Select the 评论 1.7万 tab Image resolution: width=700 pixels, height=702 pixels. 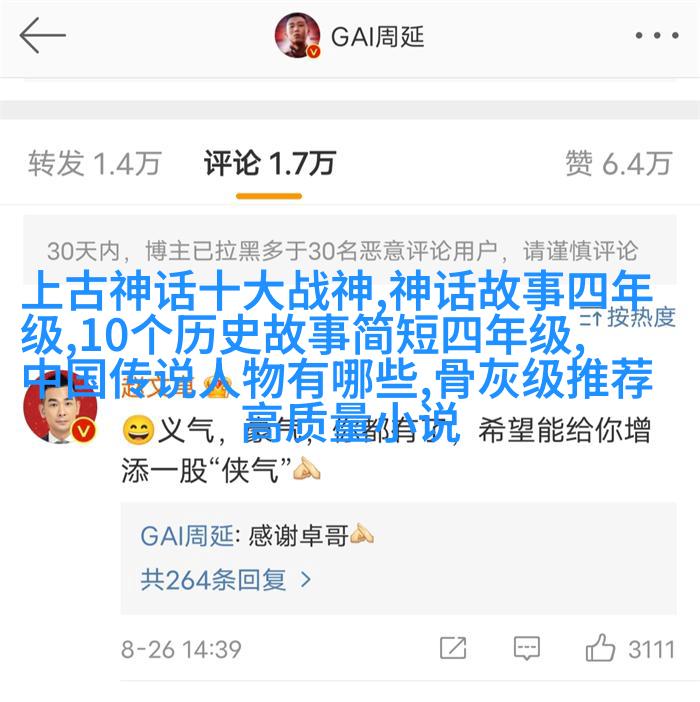click(269, 163)
